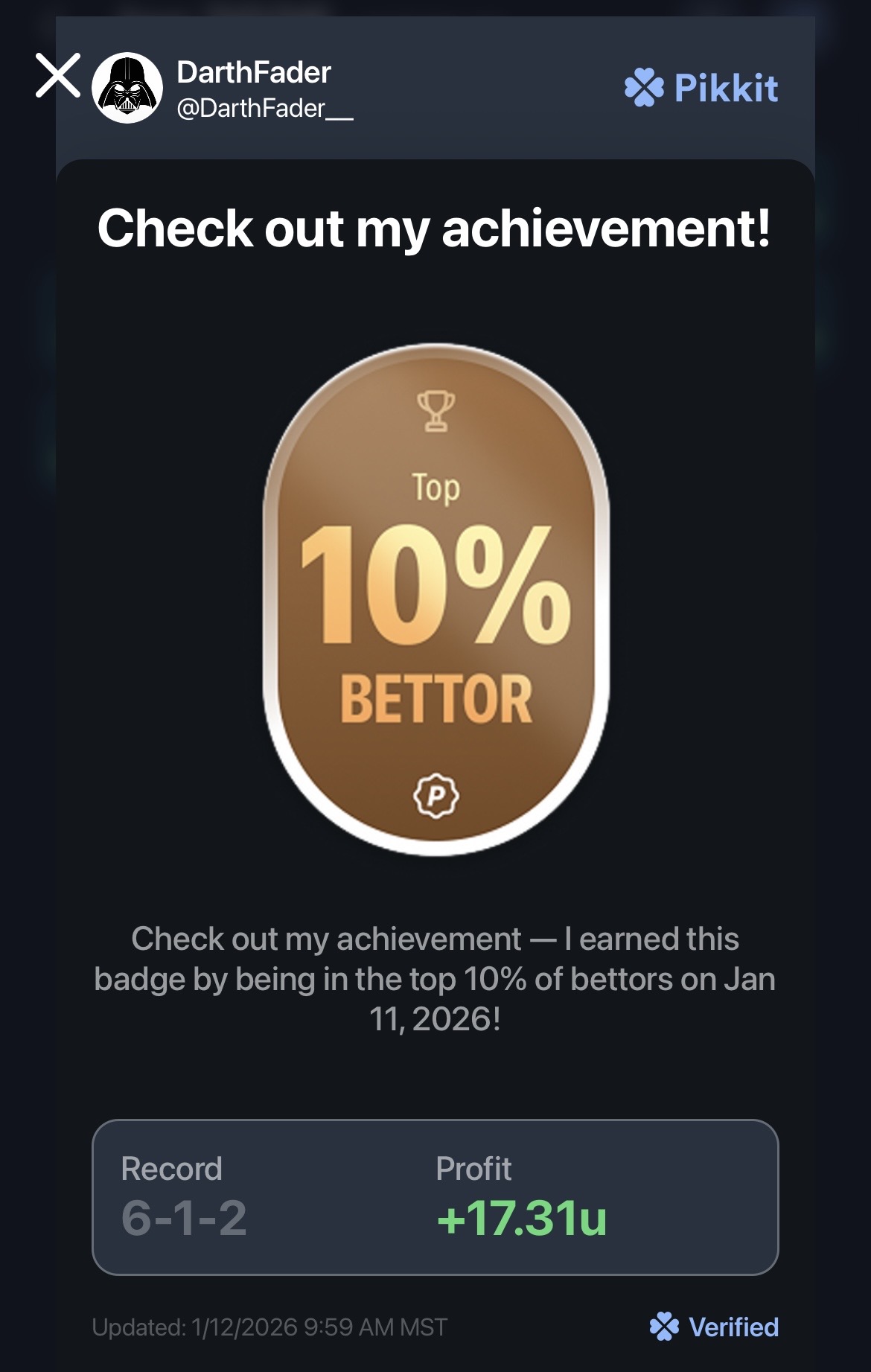Close the achievement image viewer

click(x=58, y=76)
